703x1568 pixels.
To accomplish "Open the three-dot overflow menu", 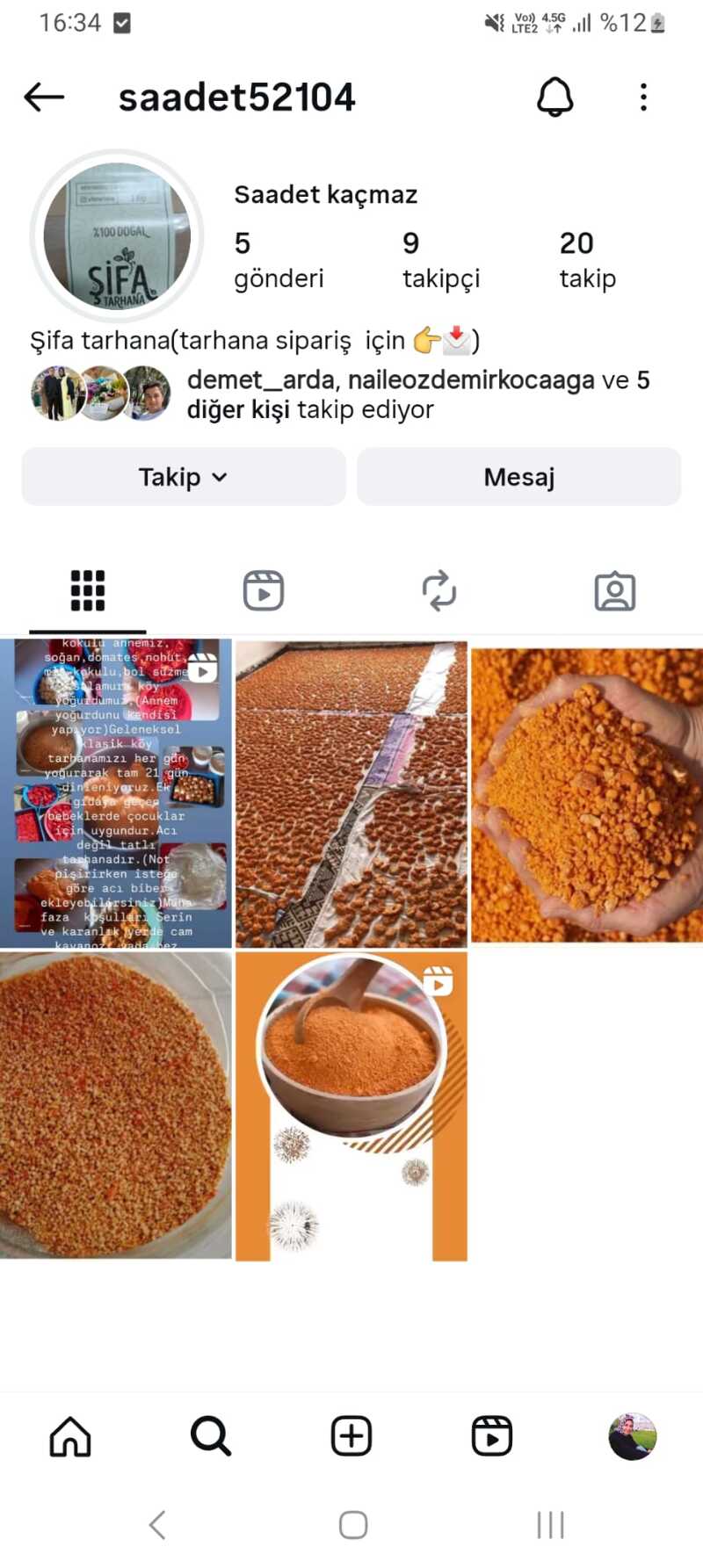I will pos(643,97).
